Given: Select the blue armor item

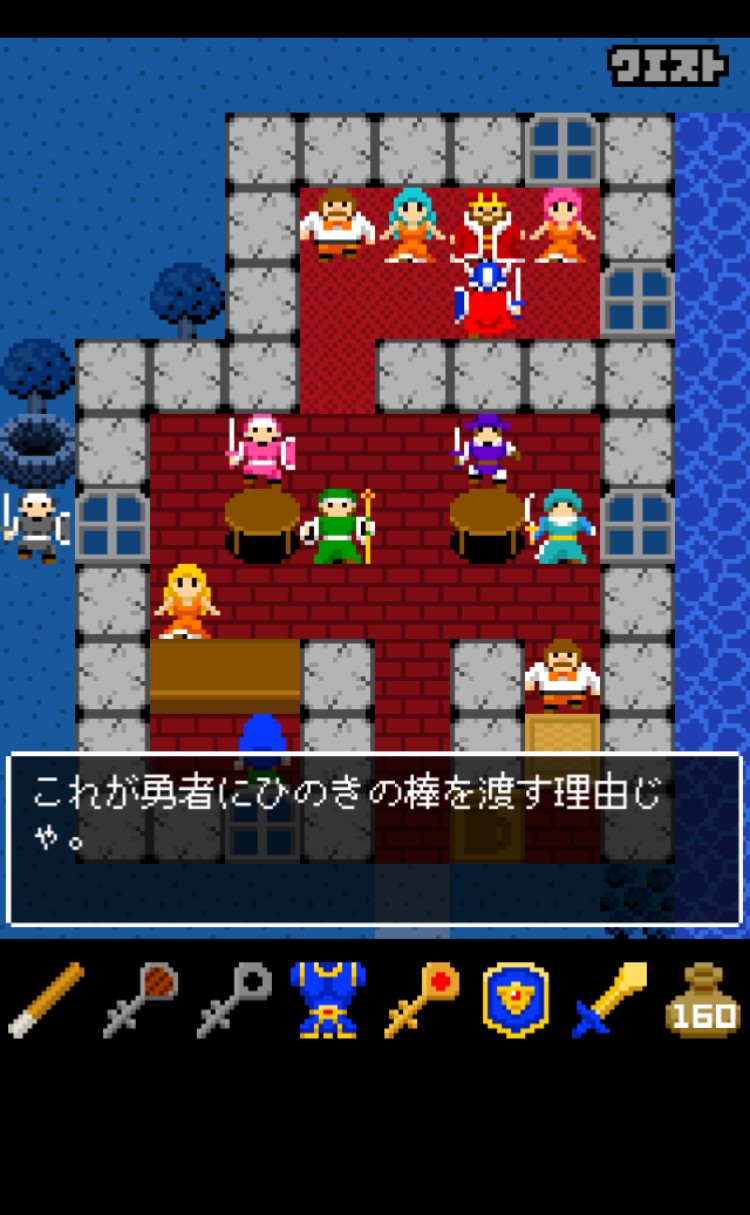Looking at the screenshot, I should click(328, 1000).
